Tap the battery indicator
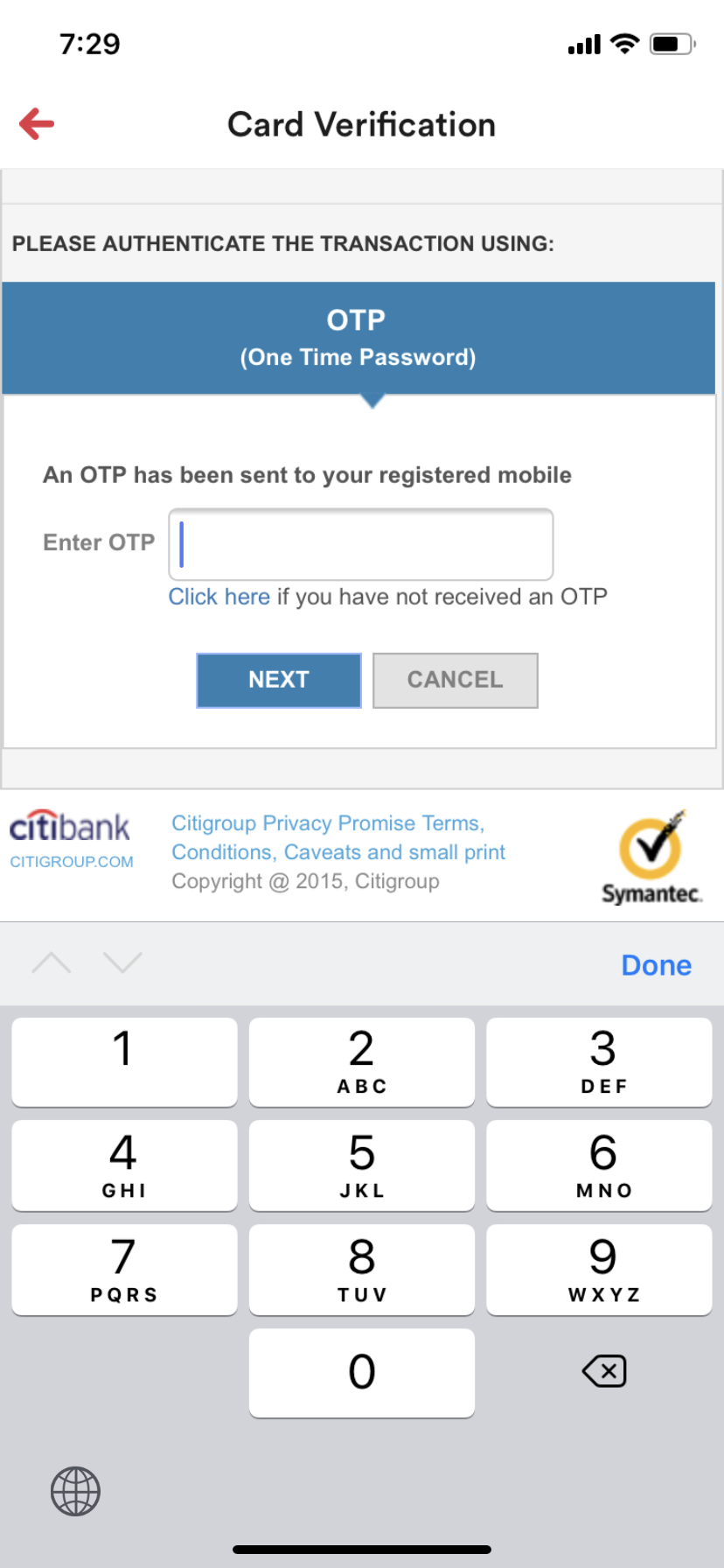This screenshot has height=1568, width=724. pos(670,43)
